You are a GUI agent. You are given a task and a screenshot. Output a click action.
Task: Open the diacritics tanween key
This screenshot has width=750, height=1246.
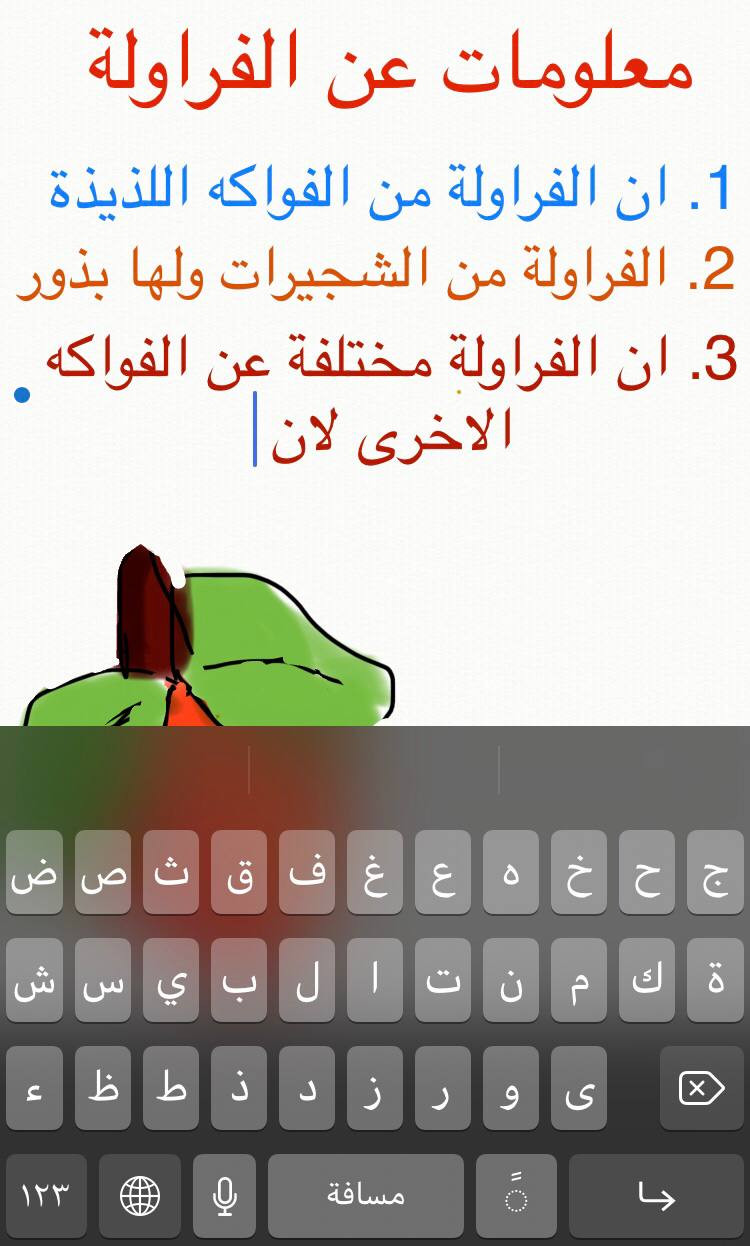pyautogui.click(x=515, y=1196)
